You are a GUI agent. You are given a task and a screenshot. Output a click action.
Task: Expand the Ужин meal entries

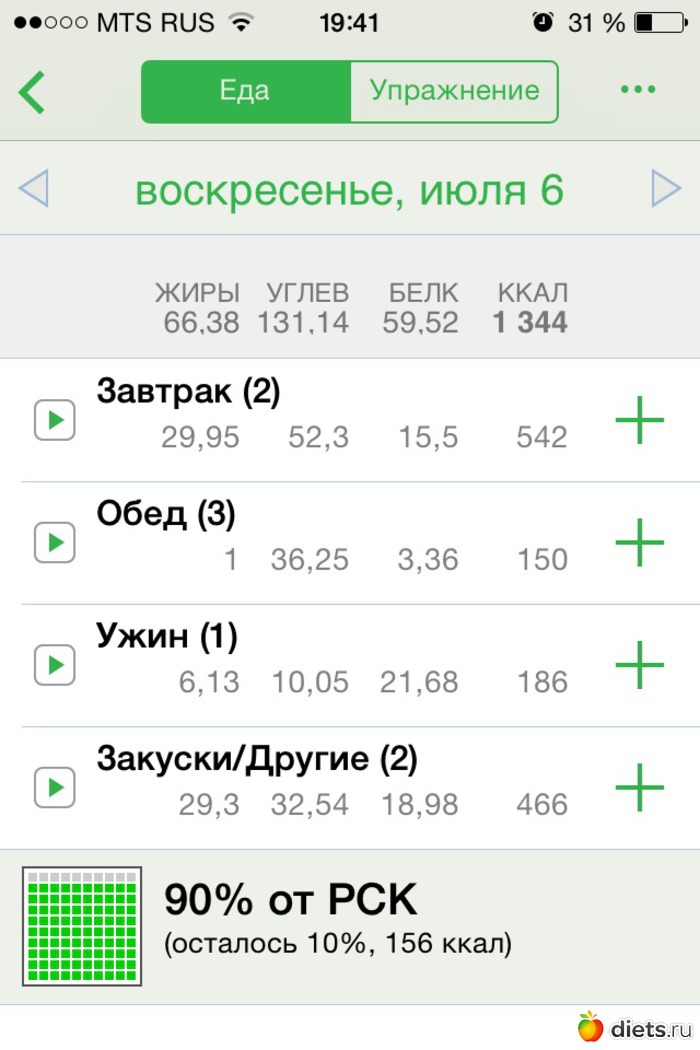[55, 665]
